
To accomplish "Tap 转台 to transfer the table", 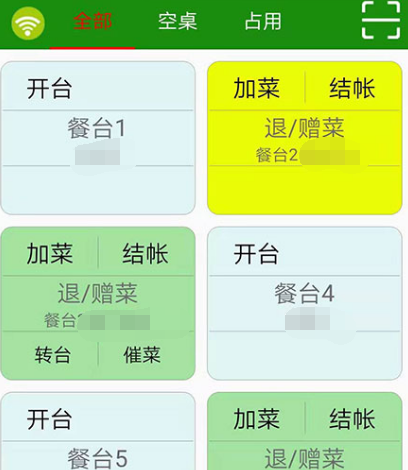I will (53, 354).
